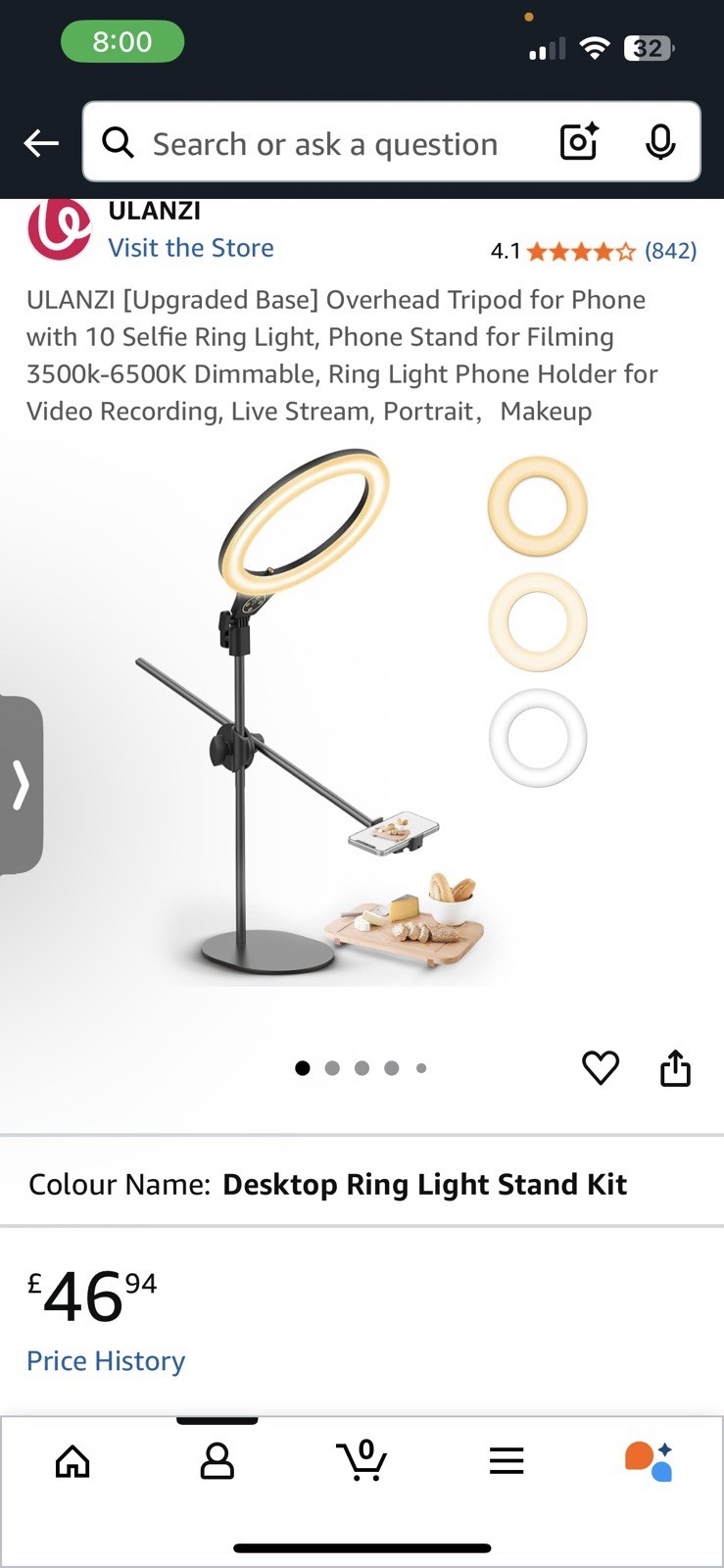Add product to wish list heart

[x=601, y=1067]
